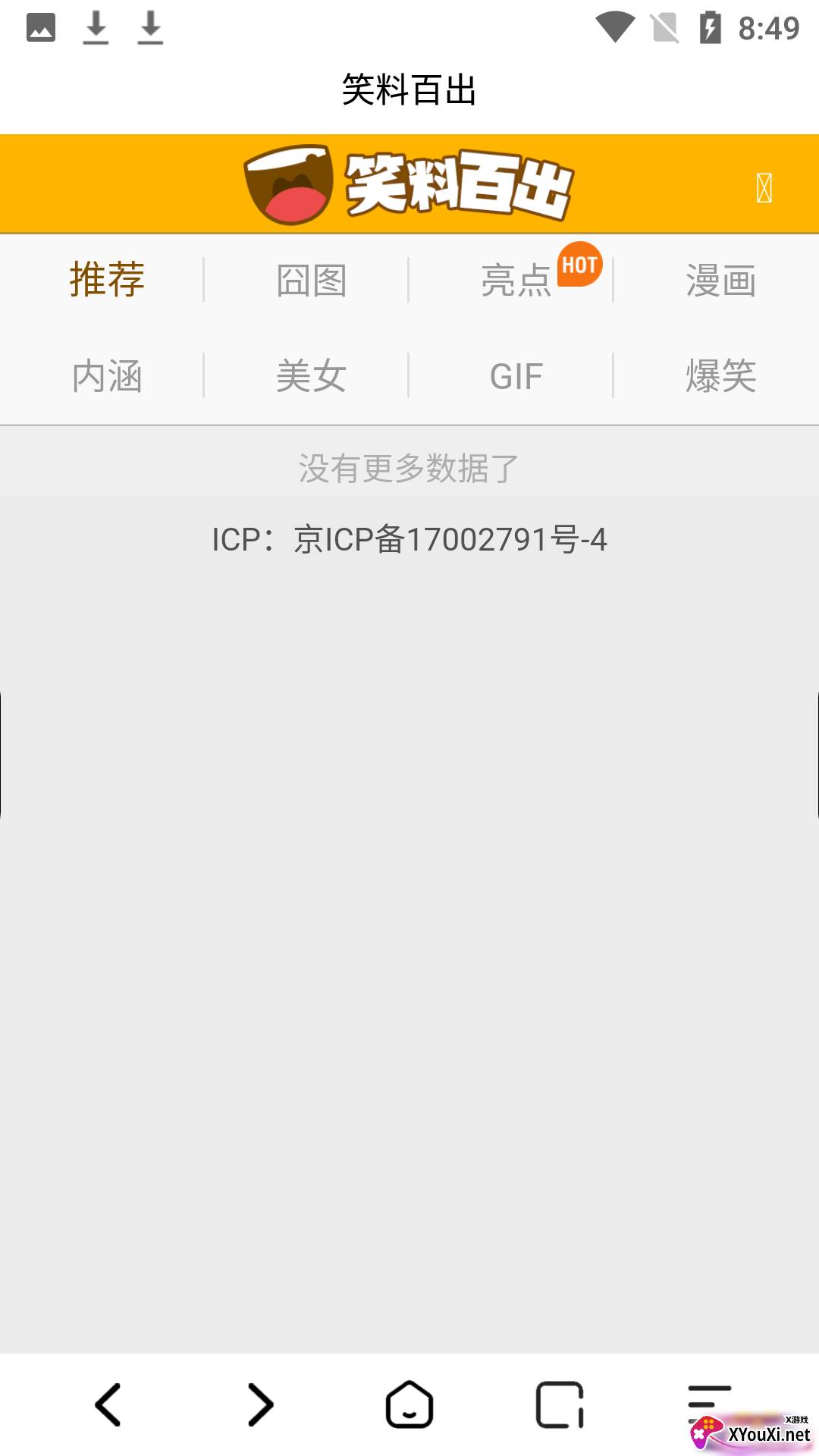The width and height of the screenshot is (819, 1456).
Task: Go forward to the next page
Action: coord(259,1404)
